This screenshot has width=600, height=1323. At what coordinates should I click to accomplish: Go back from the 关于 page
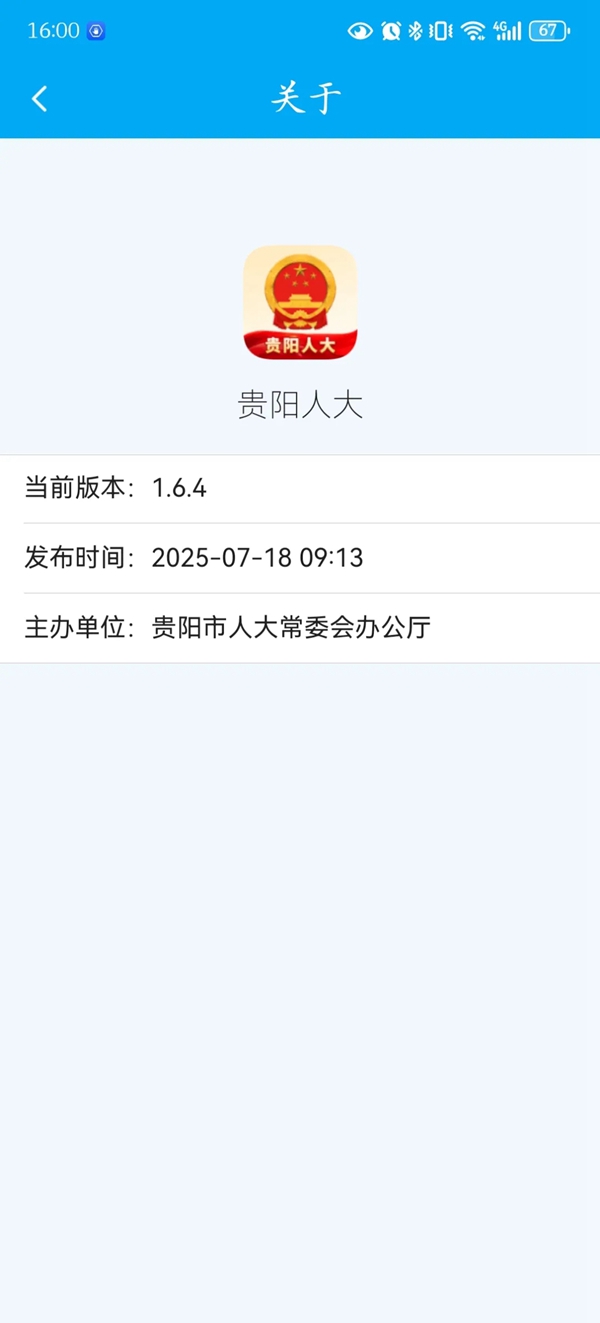(x=40, y=98)
